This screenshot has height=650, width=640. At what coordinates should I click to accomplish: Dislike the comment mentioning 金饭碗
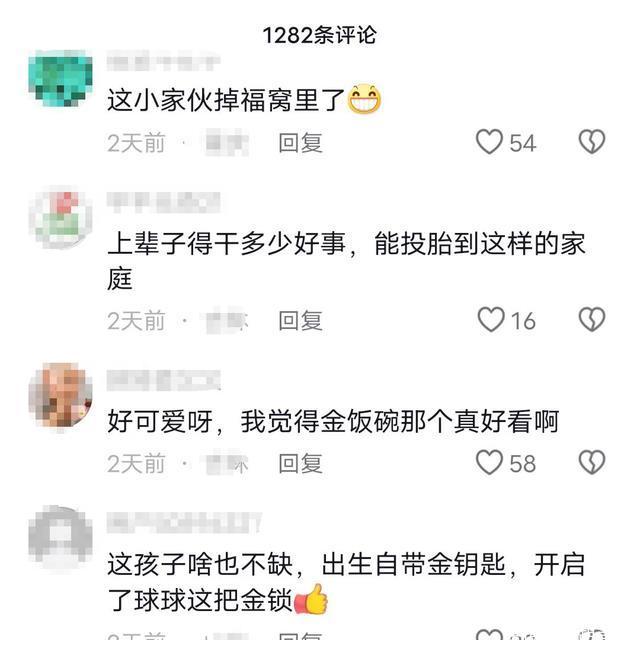click(592, 463)
